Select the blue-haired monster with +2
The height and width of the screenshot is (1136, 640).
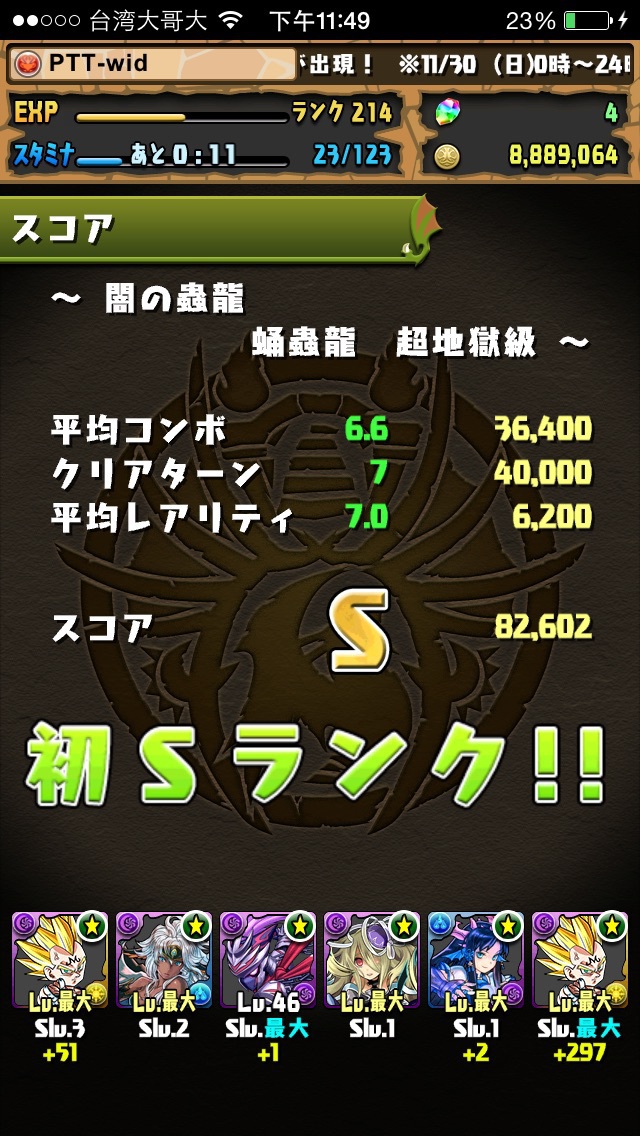point(474,958)
